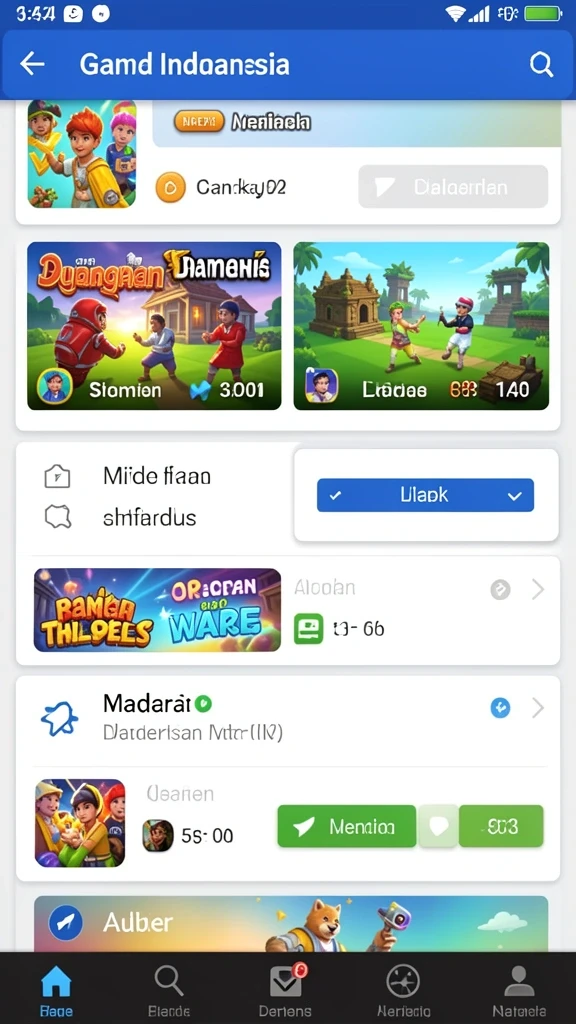This screenshot has width=576, height=1024.
Task: Tap the gray Dialoerrlan button
Action: click(x=453, y=187)
